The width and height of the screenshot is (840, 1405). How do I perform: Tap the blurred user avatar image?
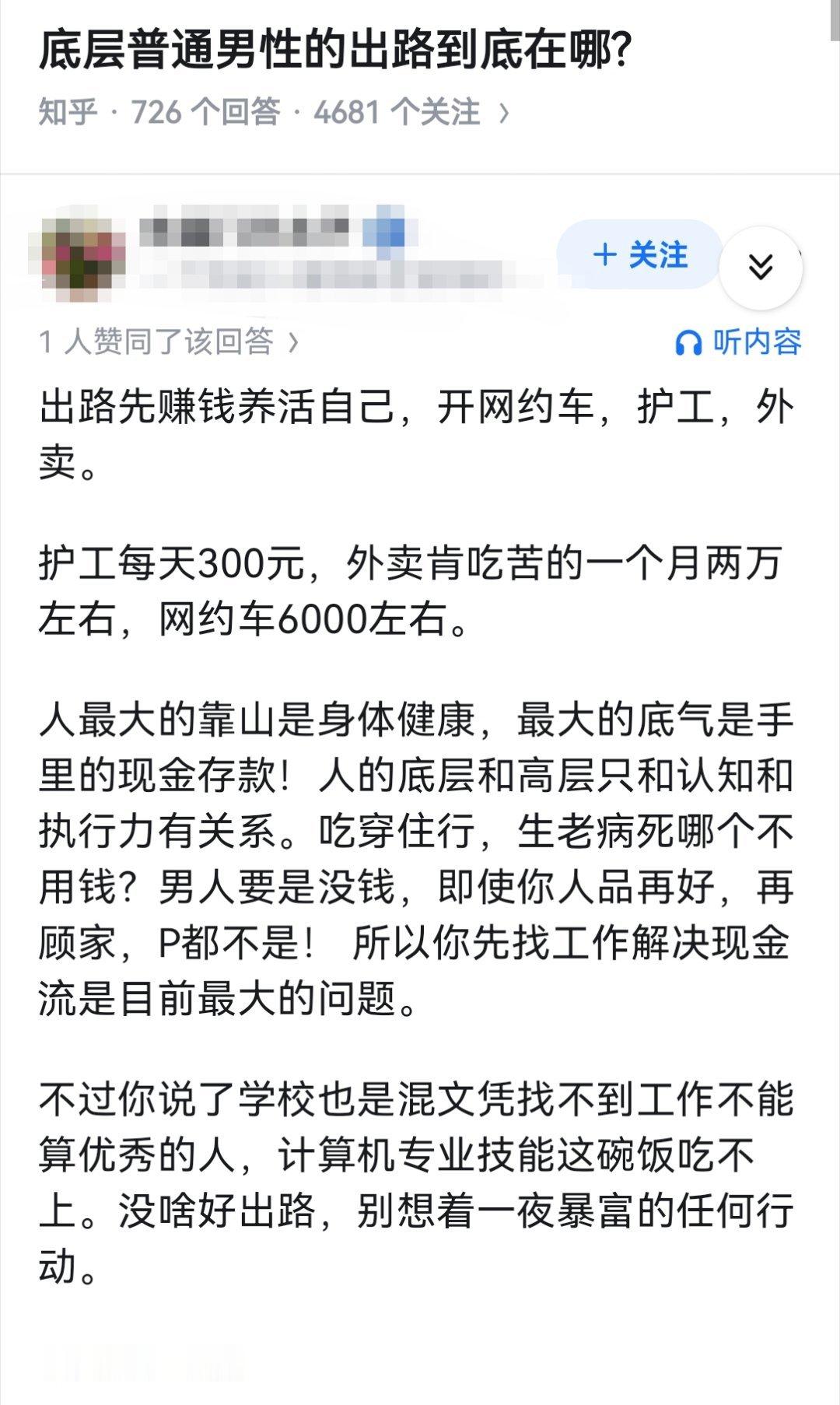tap(86, 253)
